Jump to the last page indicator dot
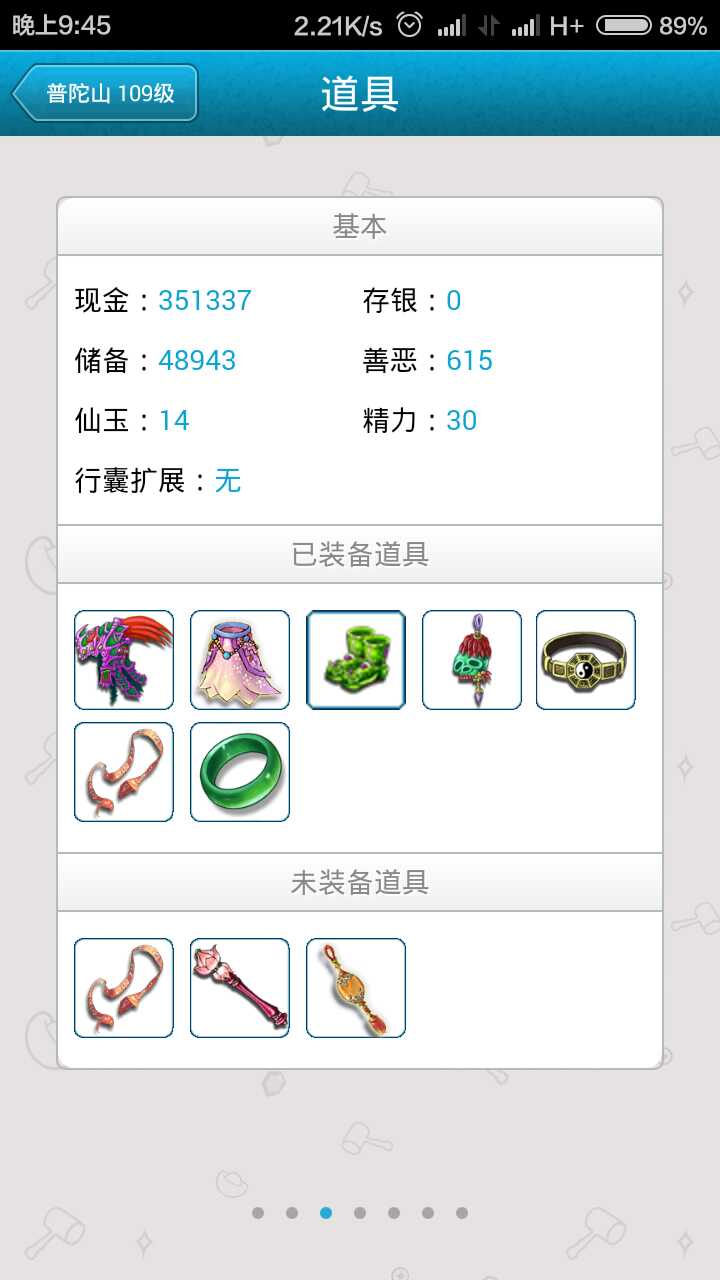Image resolution: width=720 pixels, height=1280 pixels. [462, 1213]
